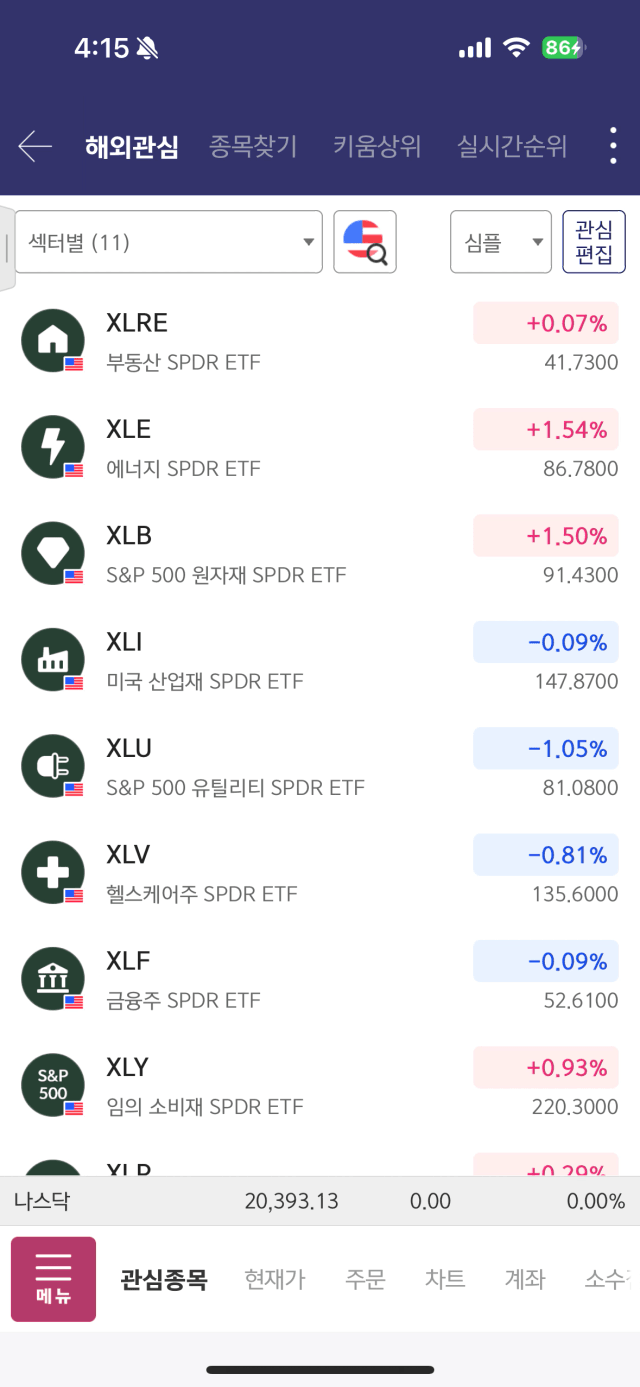Switch to 현재가 in the bottom bar

coord(275,1279)
